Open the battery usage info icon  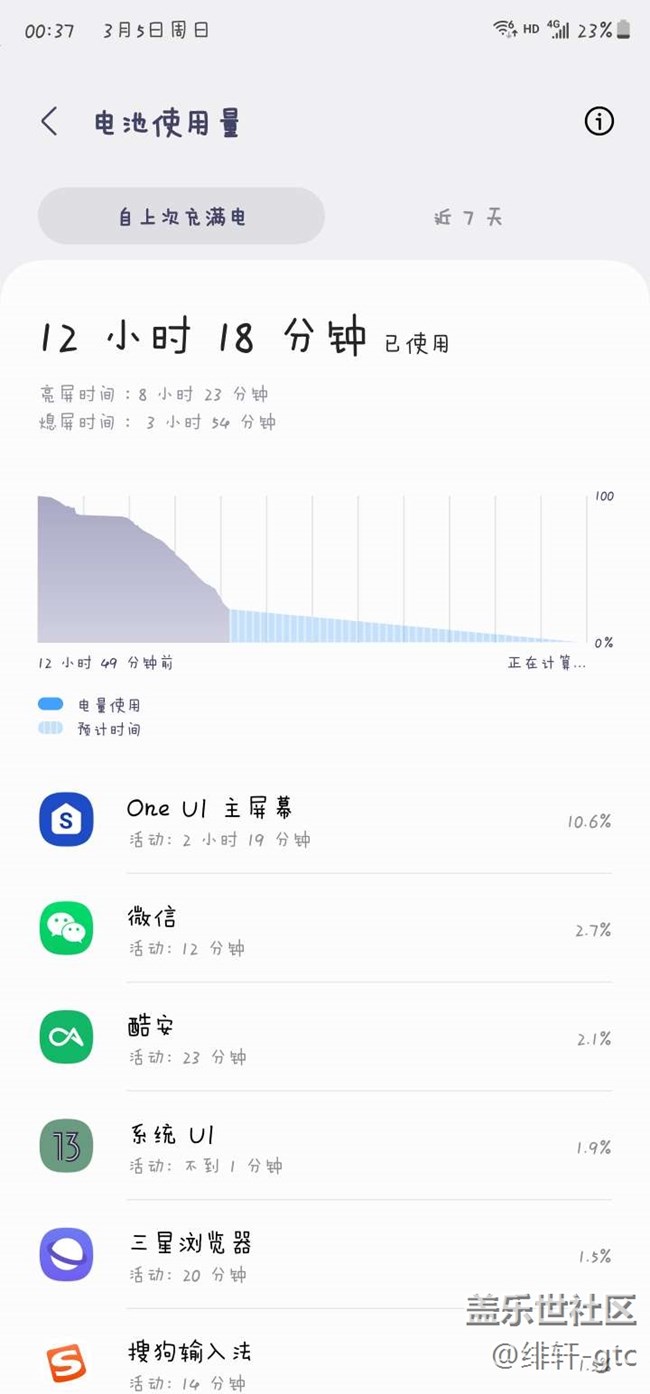(598, 122)
